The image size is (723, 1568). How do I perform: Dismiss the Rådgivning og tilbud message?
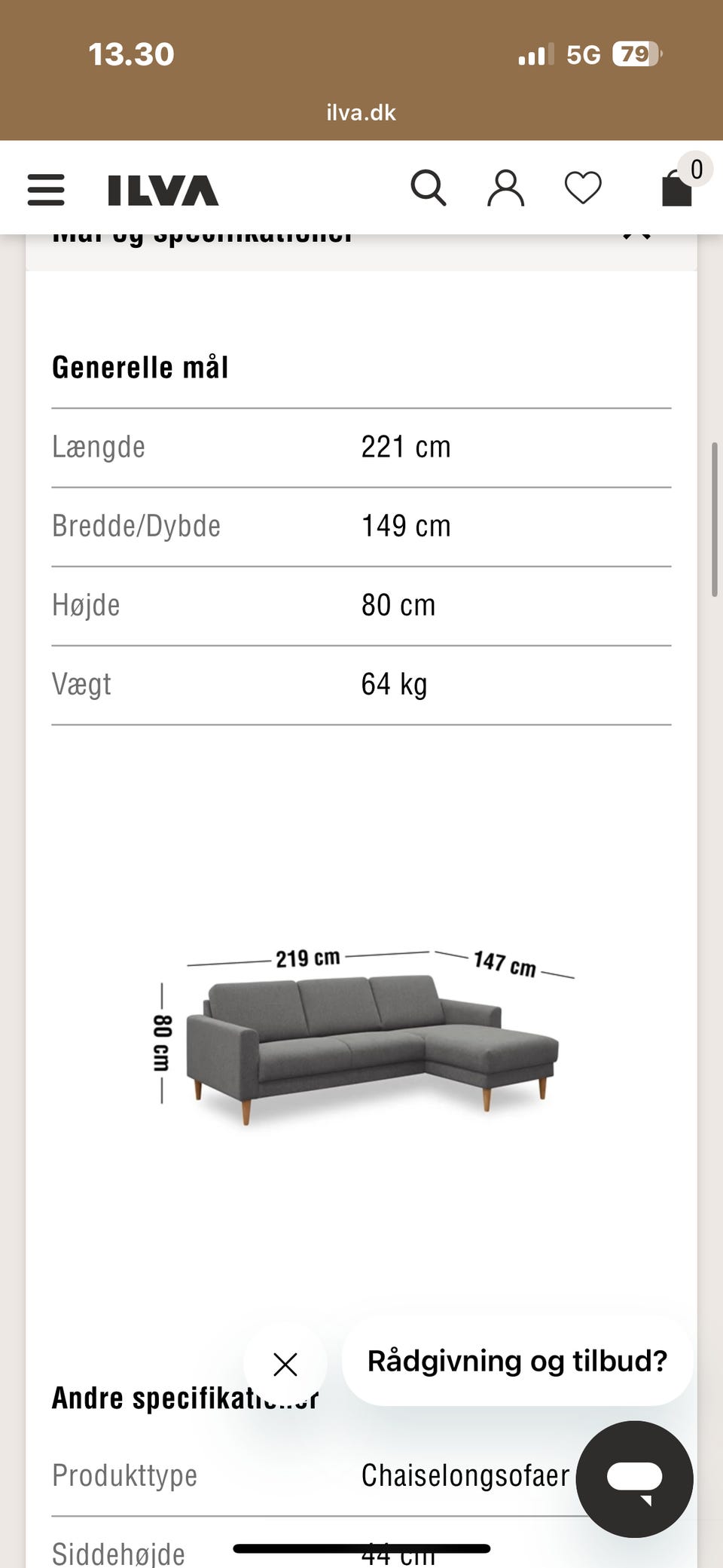point(285,1364)
